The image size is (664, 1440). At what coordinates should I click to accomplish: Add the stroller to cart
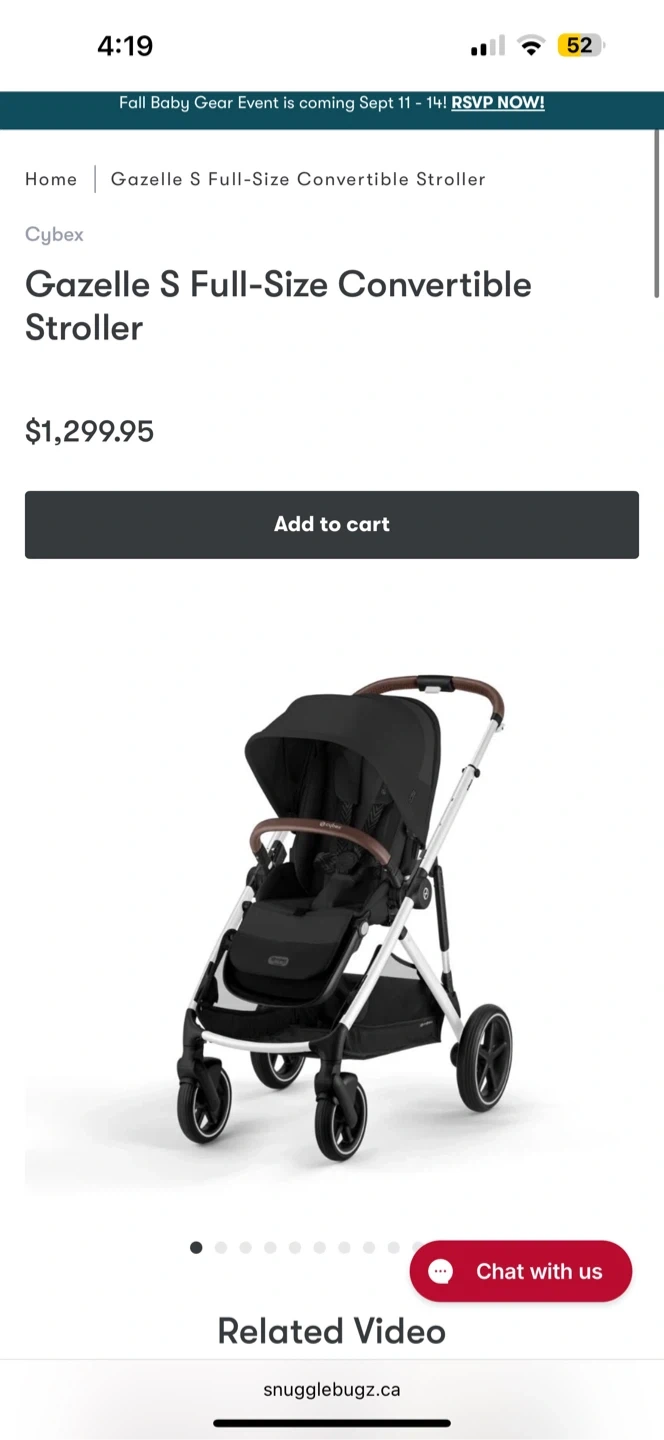pyautogui.click(x=332, y=524)
